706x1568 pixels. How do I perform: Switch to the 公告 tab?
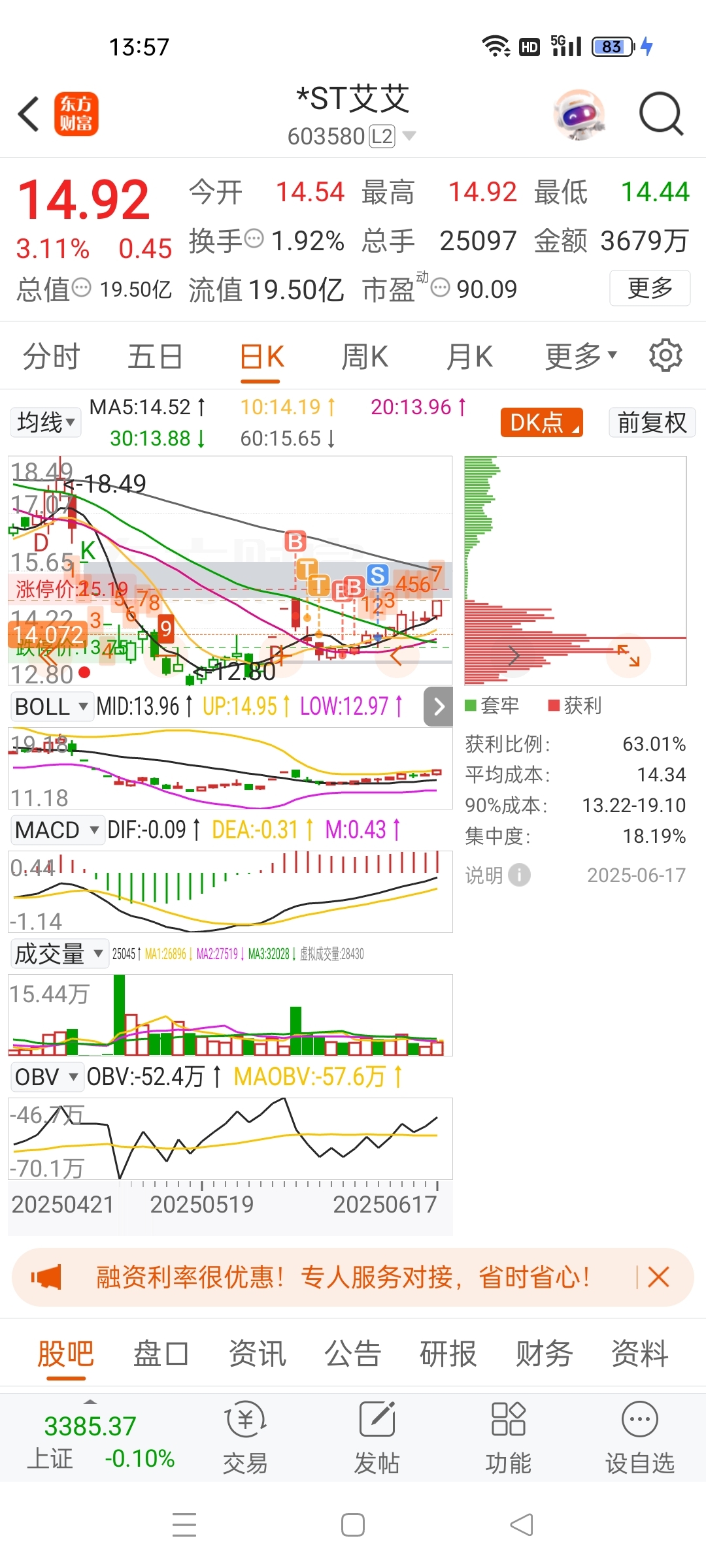coord(353,1353)
